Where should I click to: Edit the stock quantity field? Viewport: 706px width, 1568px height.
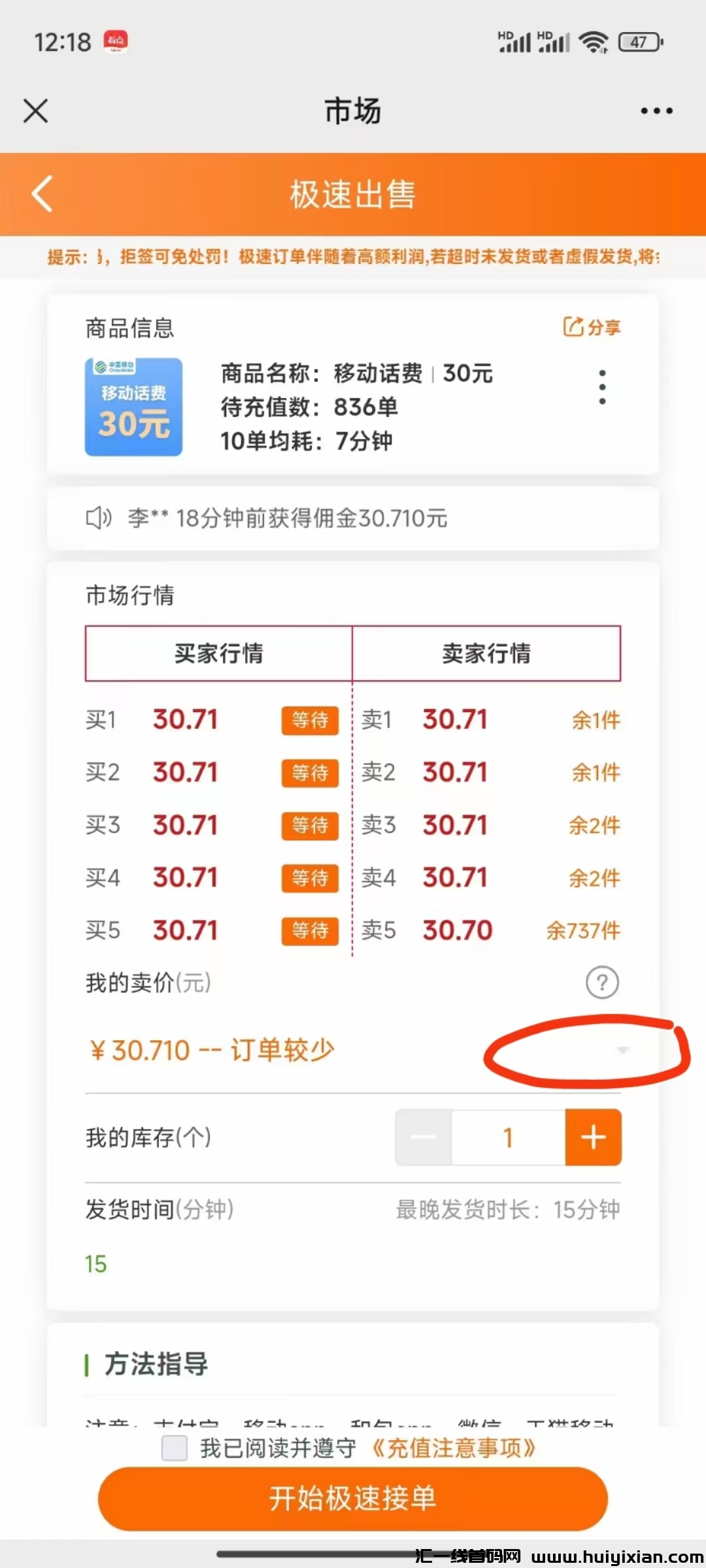click(x=508, y=1137)
